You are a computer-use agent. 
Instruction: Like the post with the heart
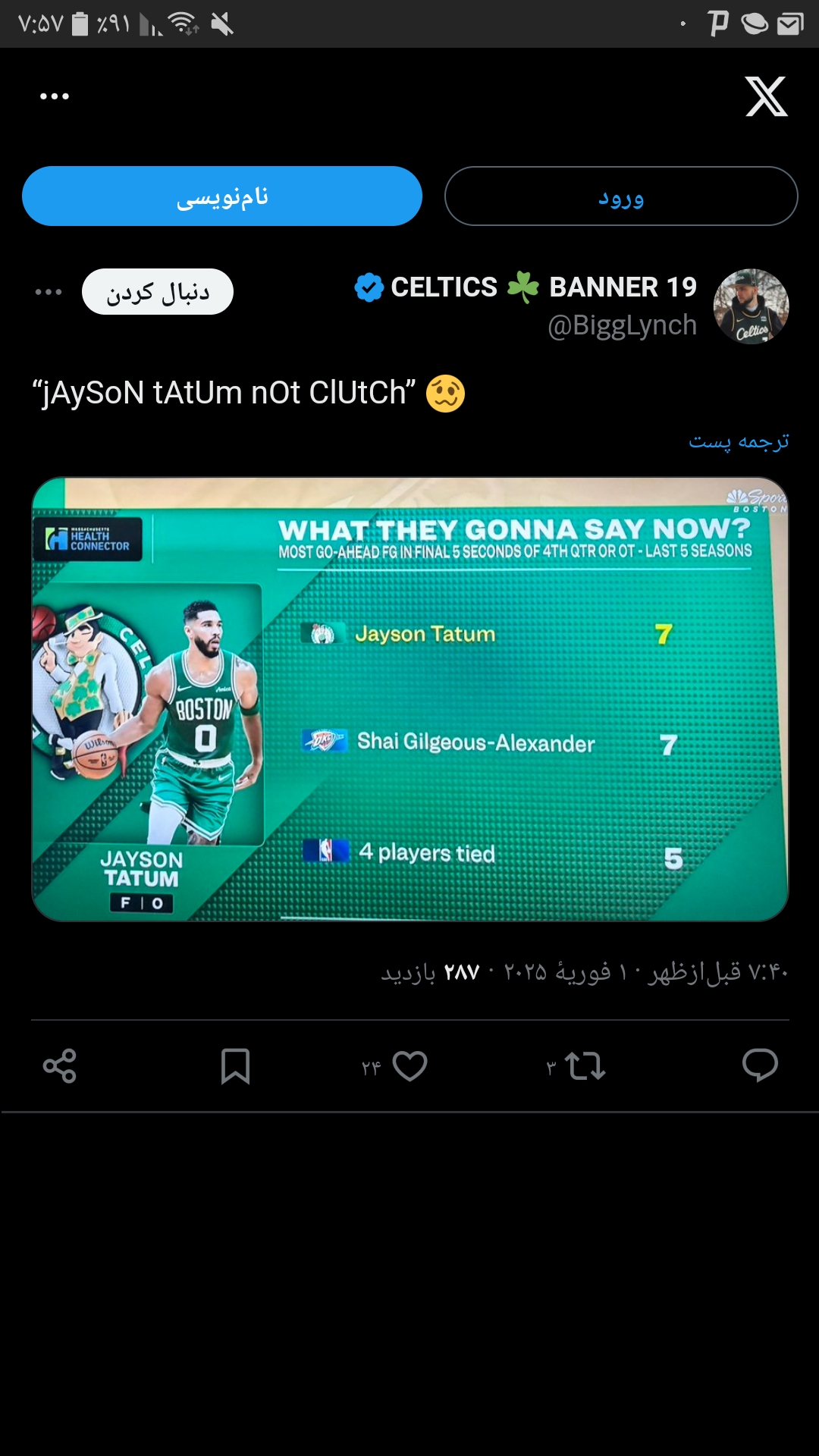point(409,1066)
